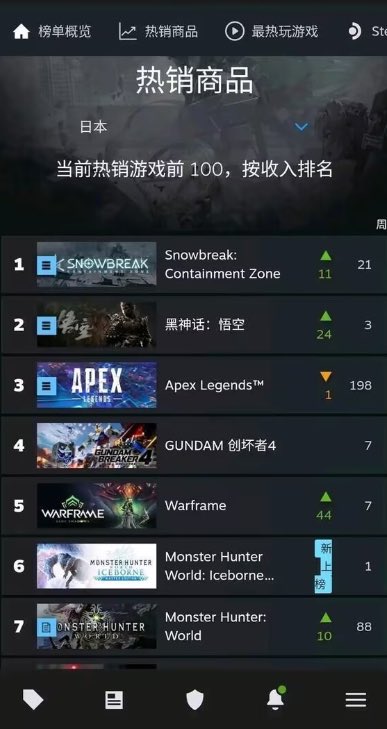Open the store tag icon in bottom bar
387x729 pixels.
tap(33, 700)
